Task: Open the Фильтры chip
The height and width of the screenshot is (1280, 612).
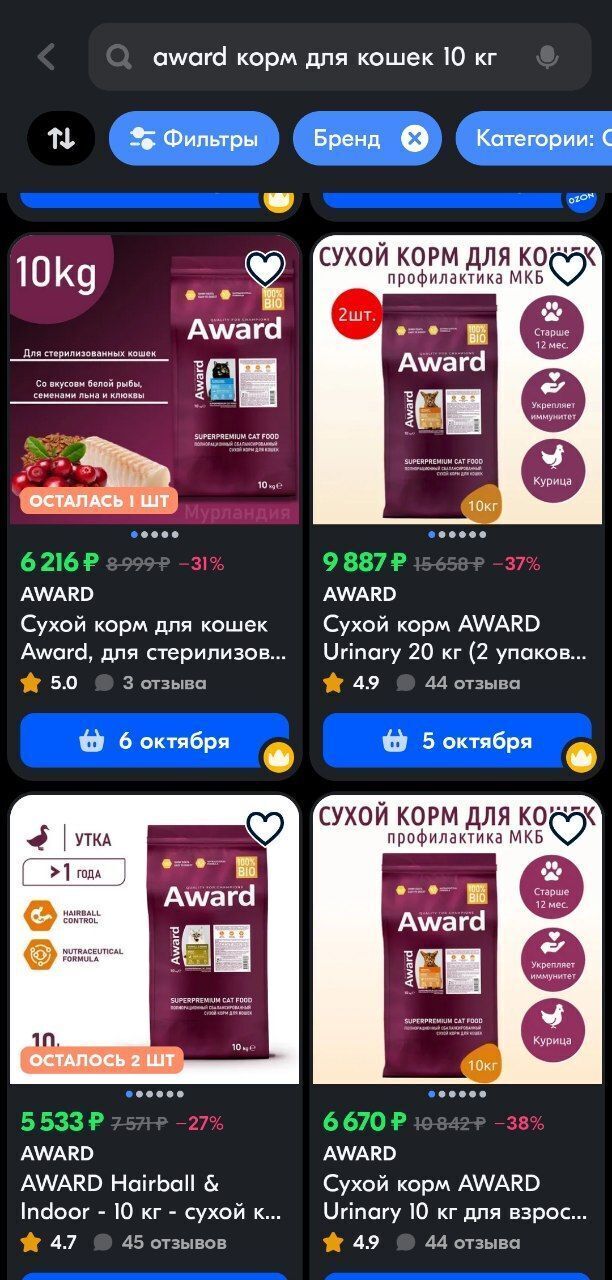Action: click(194, 138)
